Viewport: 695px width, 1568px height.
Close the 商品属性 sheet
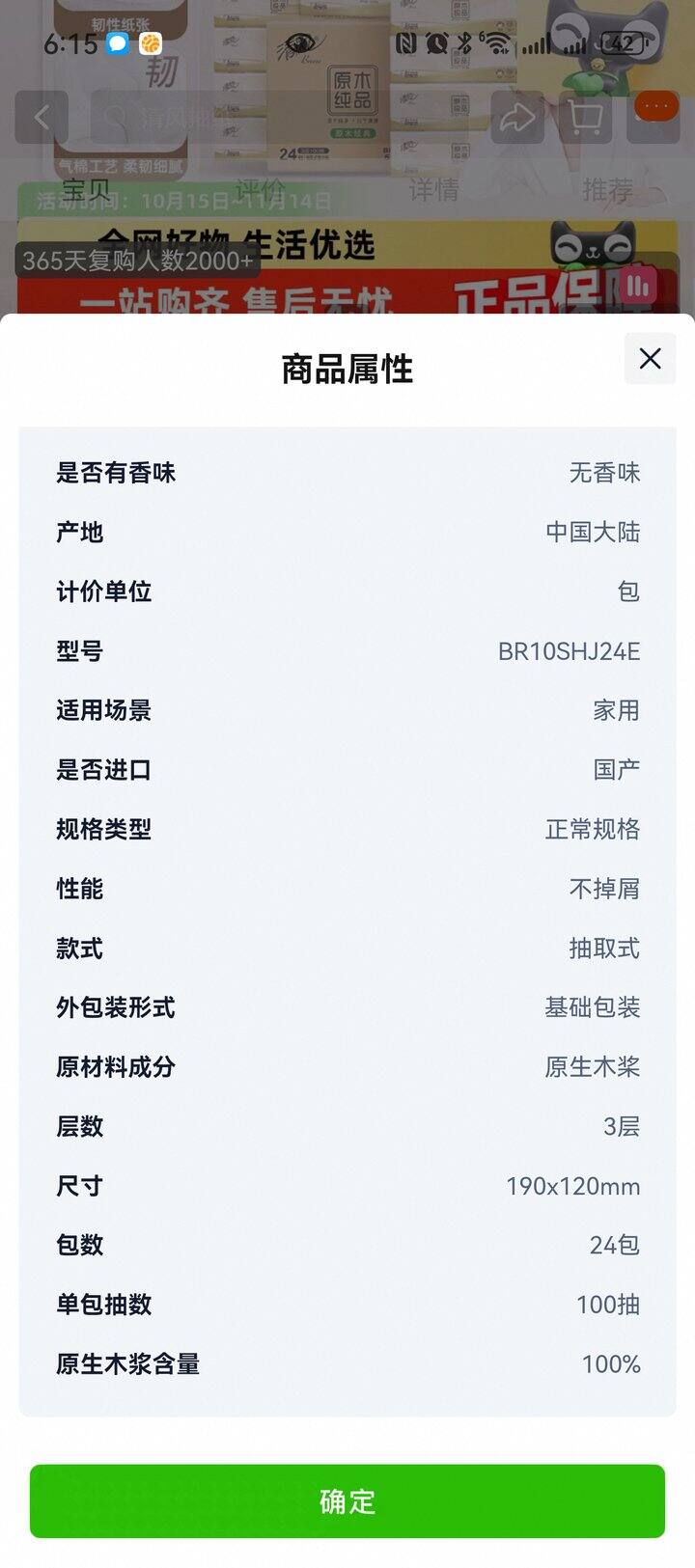pos(650,359)
